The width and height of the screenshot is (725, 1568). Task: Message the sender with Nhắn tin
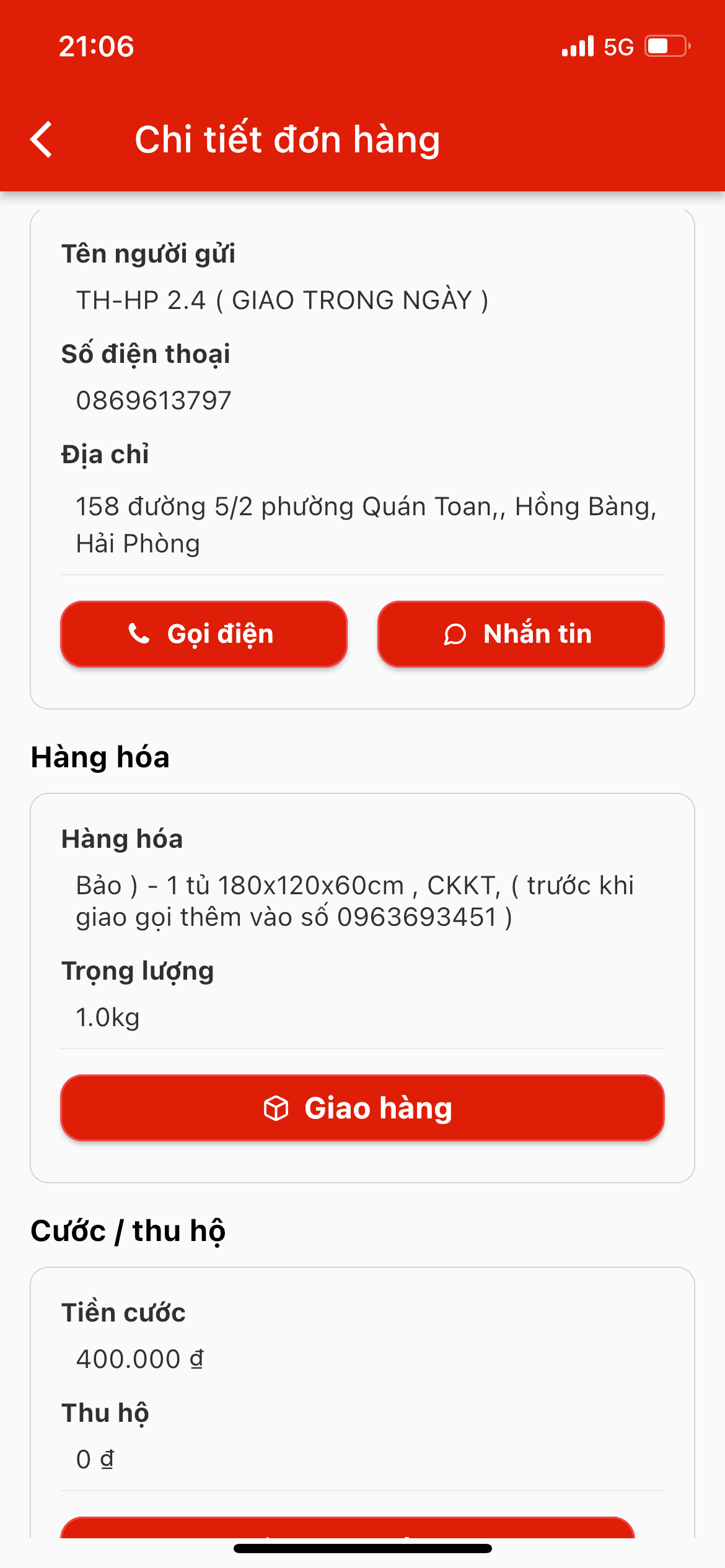(x=521, y=634)
